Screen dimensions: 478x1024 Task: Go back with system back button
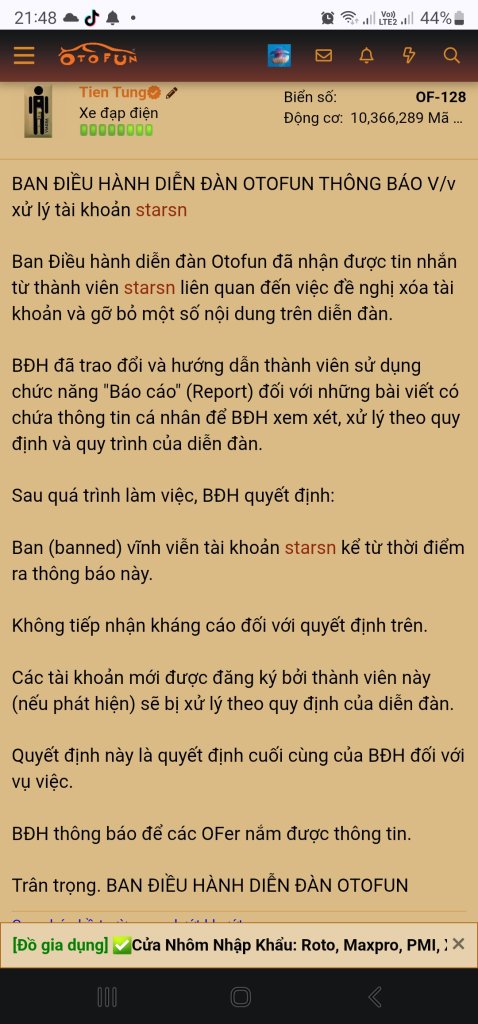point(375,997)
